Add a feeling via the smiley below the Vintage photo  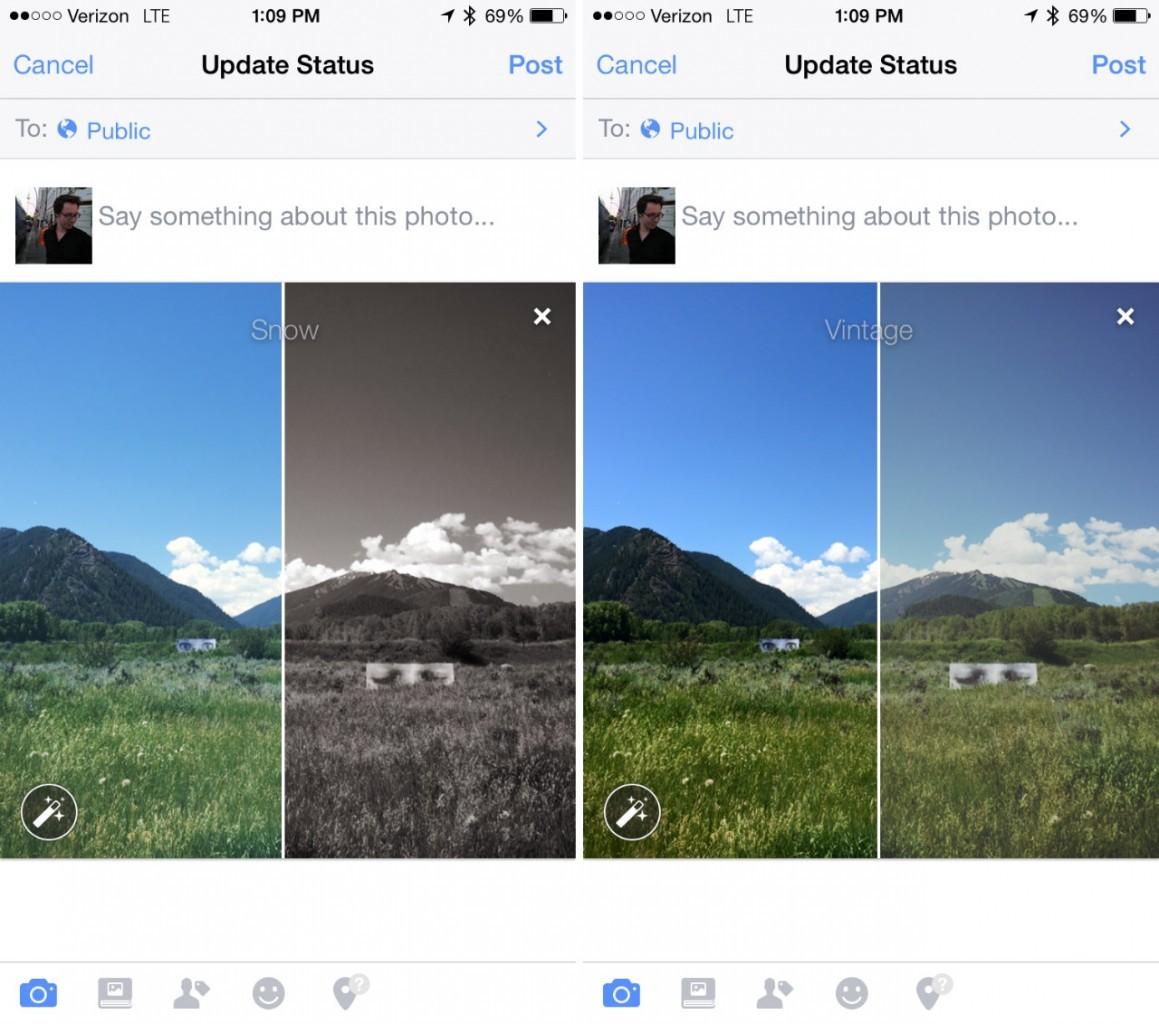tap(852, 993)
